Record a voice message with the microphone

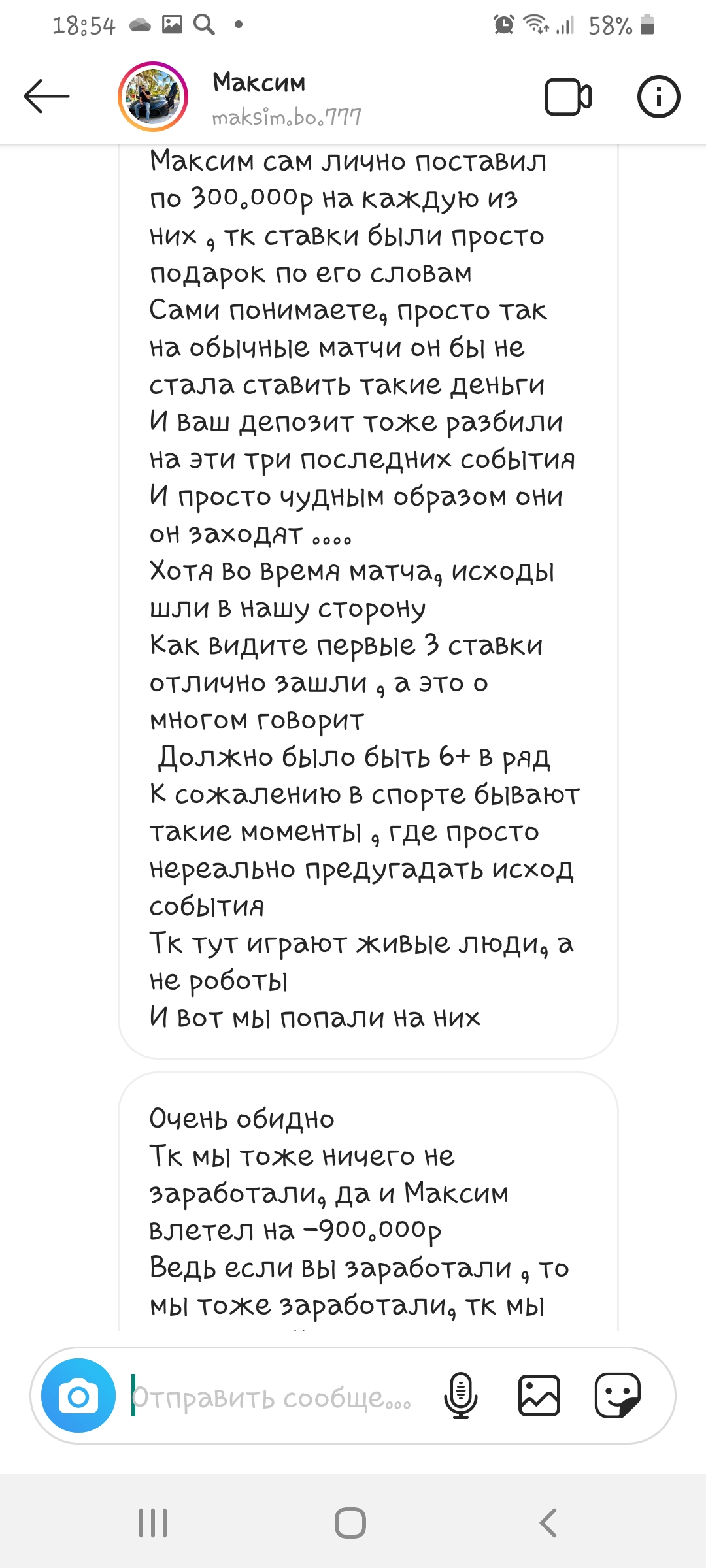(x=461, y=1396)
